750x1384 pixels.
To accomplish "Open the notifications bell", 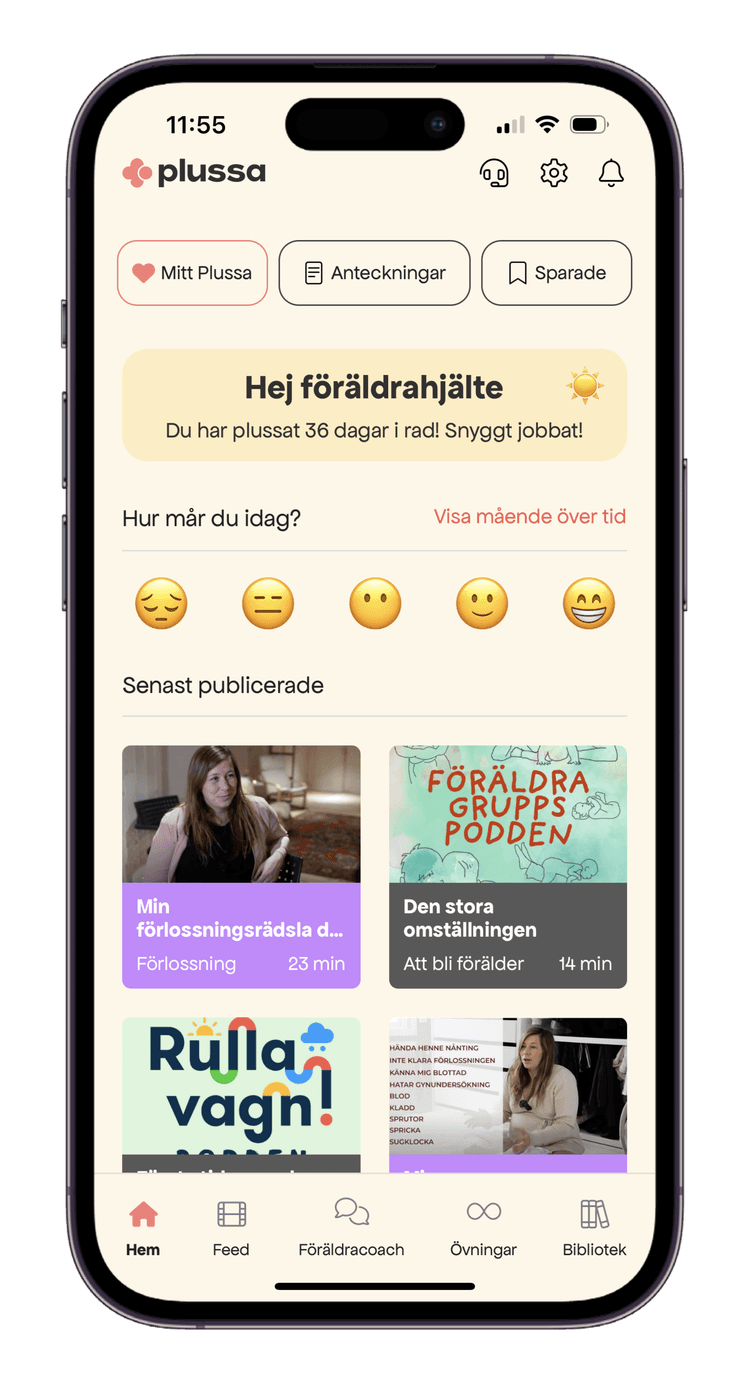I will click(x=611, y=173).
